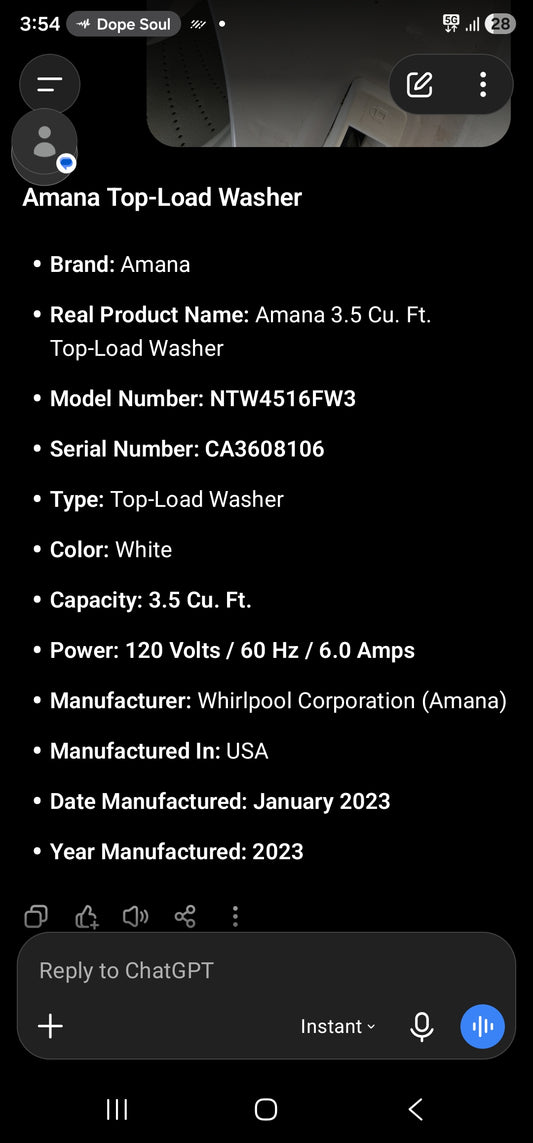
Task: Go back using system back button
Action: tap(416, 1109)
